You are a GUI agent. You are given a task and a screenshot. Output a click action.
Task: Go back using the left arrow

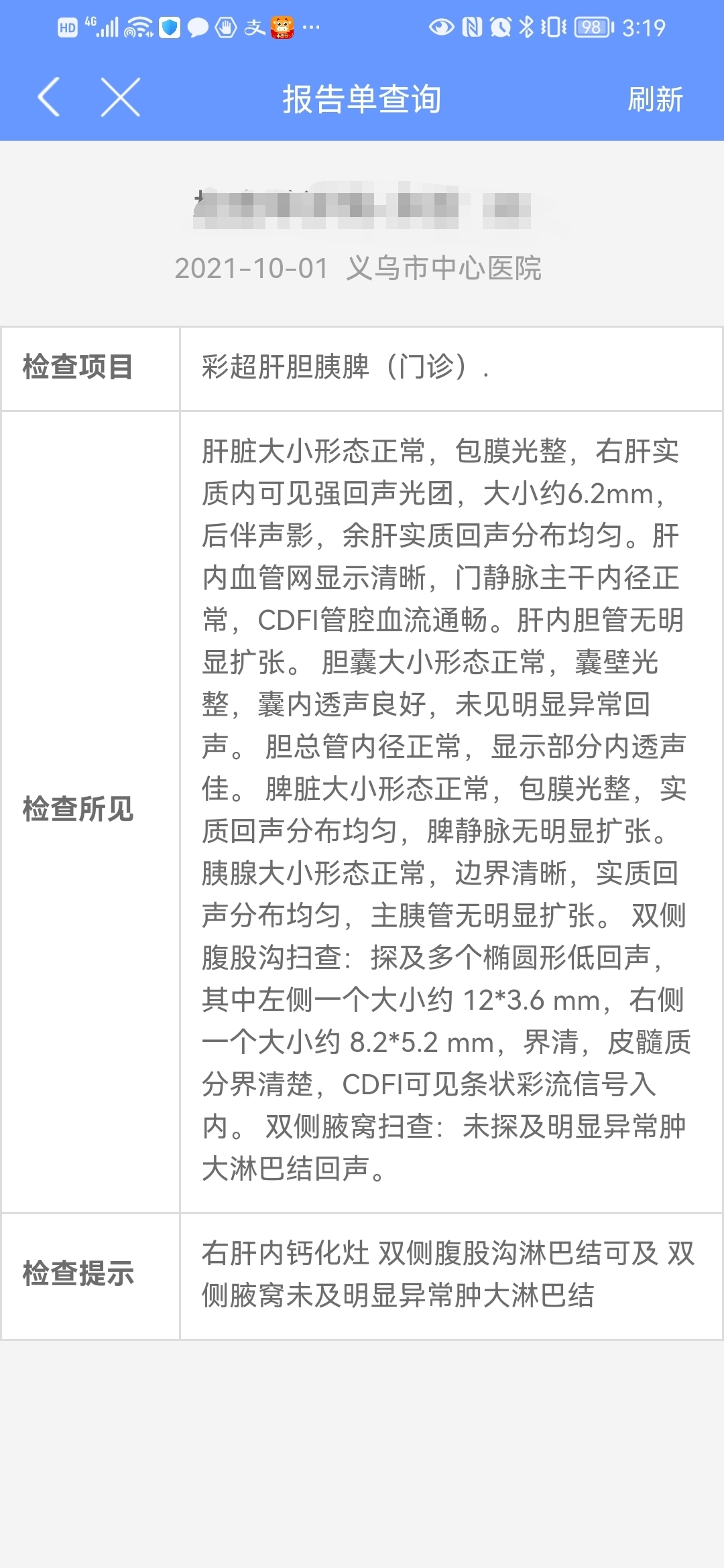click(x=49, y=97)
